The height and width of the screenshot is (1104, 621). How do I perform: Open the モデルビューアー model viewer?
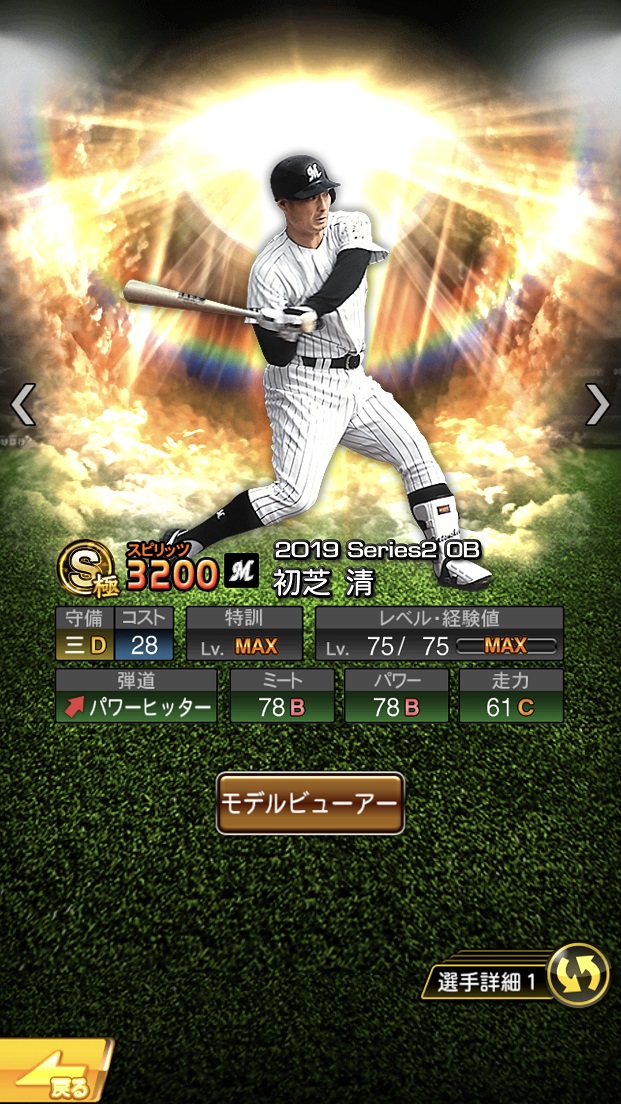pyautogui.click(x=310, y=803)
